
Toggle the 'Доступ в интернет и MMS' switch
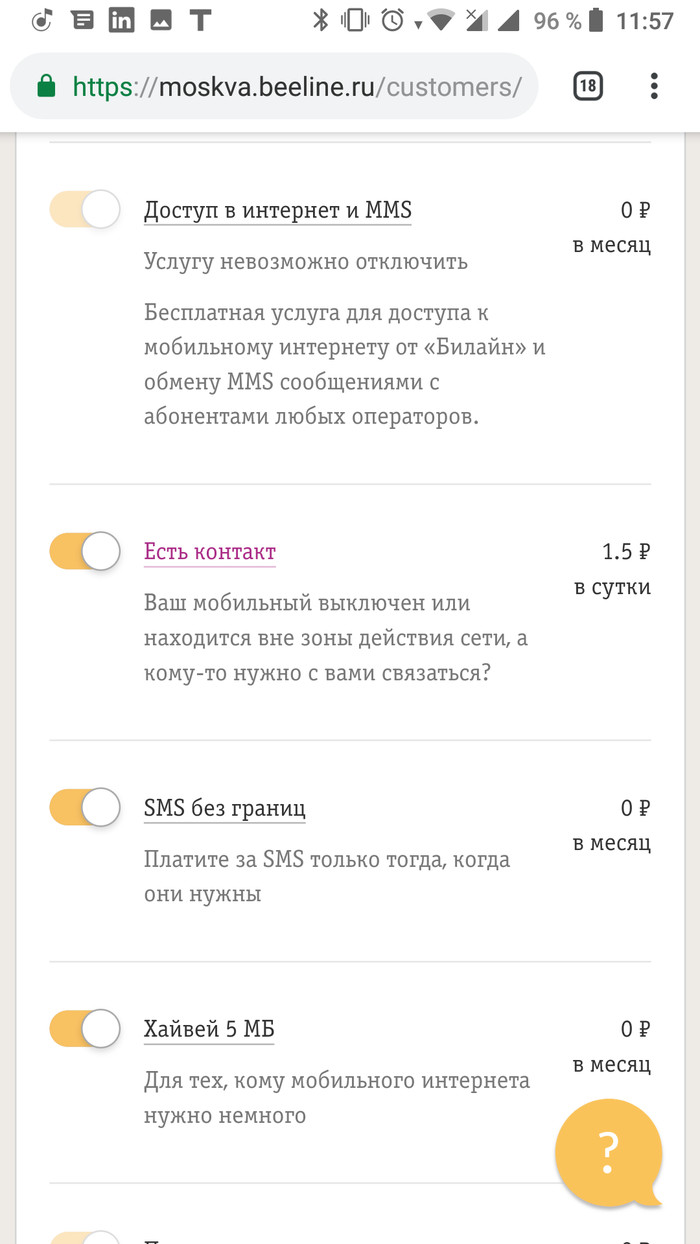click(x=85, y=210)
